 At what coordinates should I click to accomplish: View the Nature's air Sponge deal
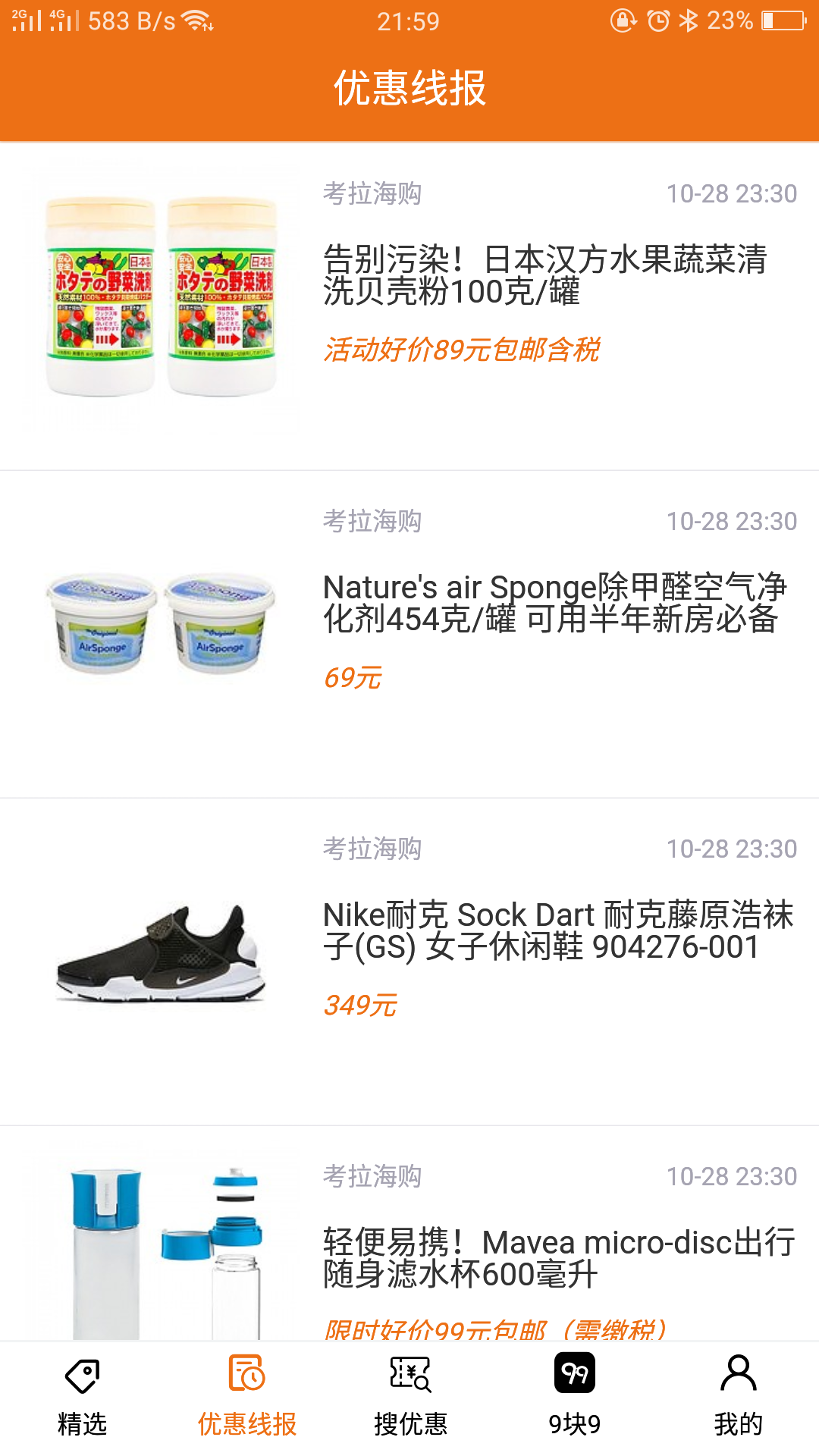554,604
